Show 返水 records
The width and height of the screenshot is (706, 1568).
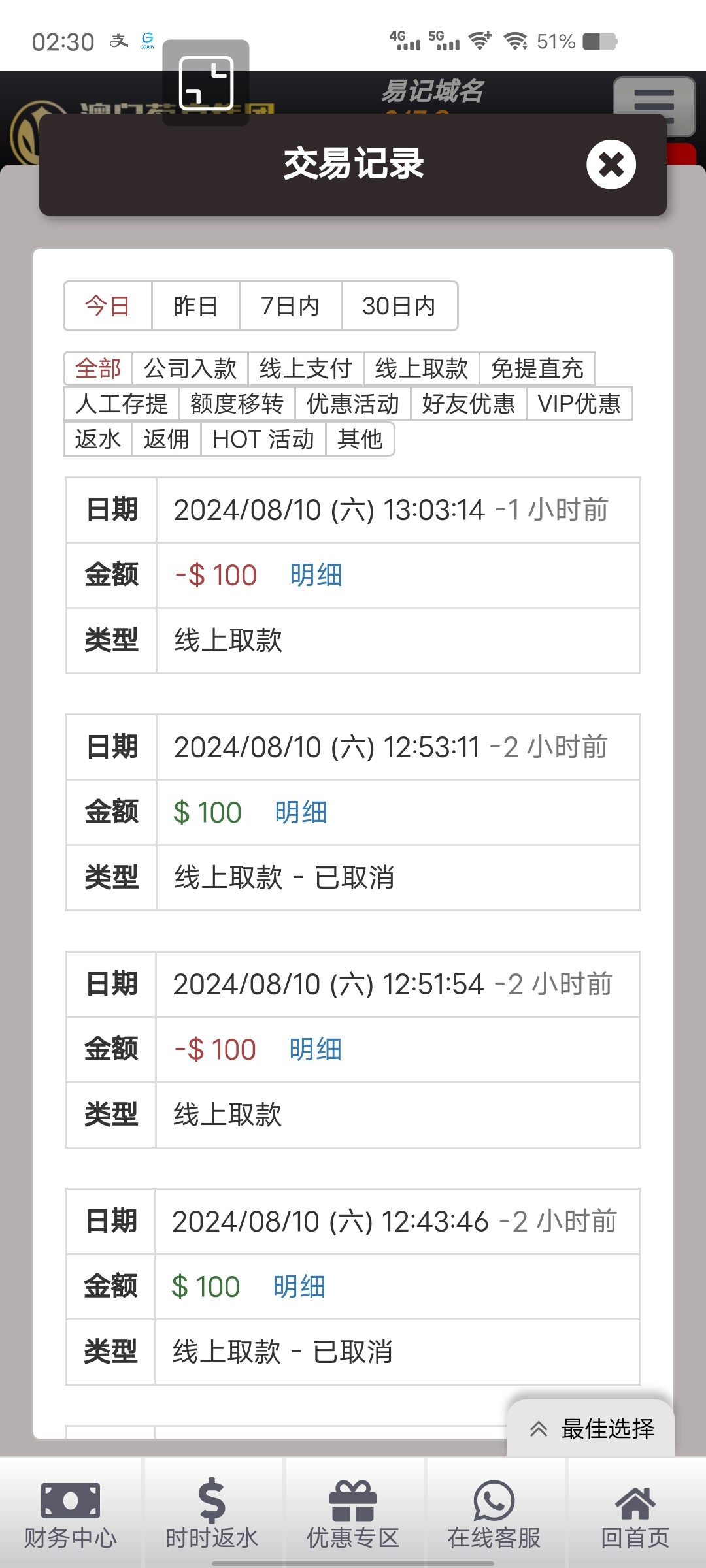tap(98, 439)
